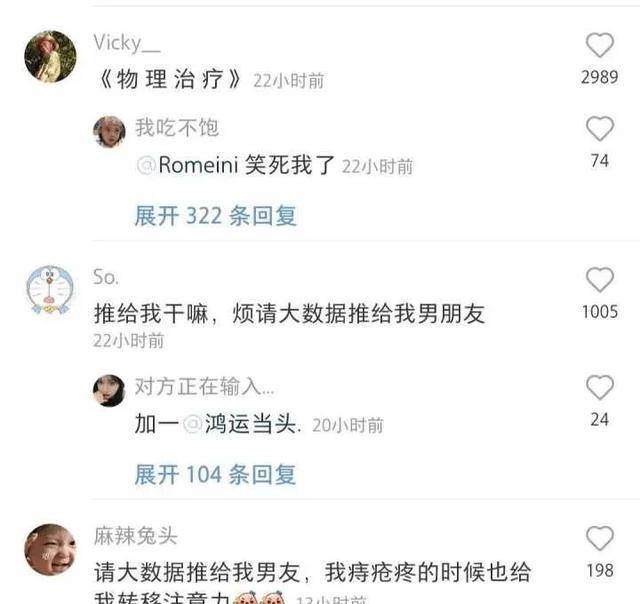Like 麻辣兔头's comment
The image size is (640, 604).
point(600,539)
